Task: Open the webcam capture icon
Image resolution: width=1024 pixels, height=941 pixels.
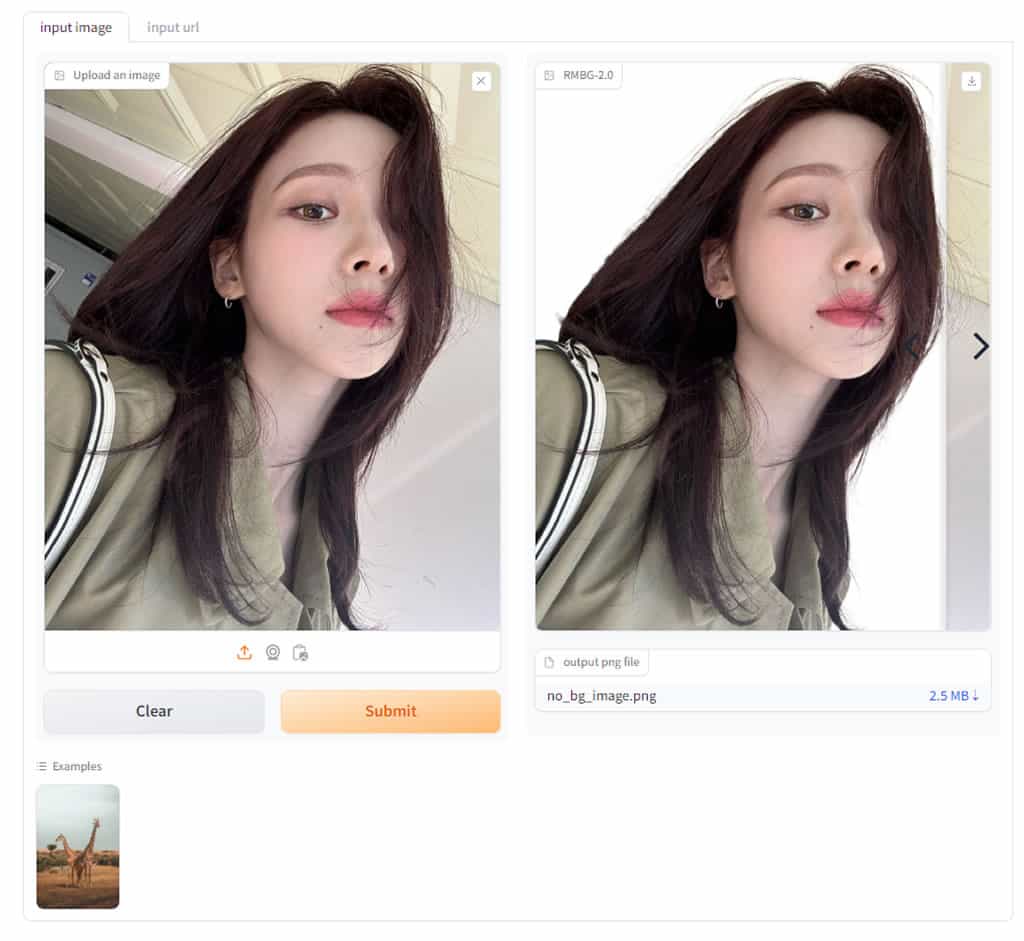Action: [272, 652]
